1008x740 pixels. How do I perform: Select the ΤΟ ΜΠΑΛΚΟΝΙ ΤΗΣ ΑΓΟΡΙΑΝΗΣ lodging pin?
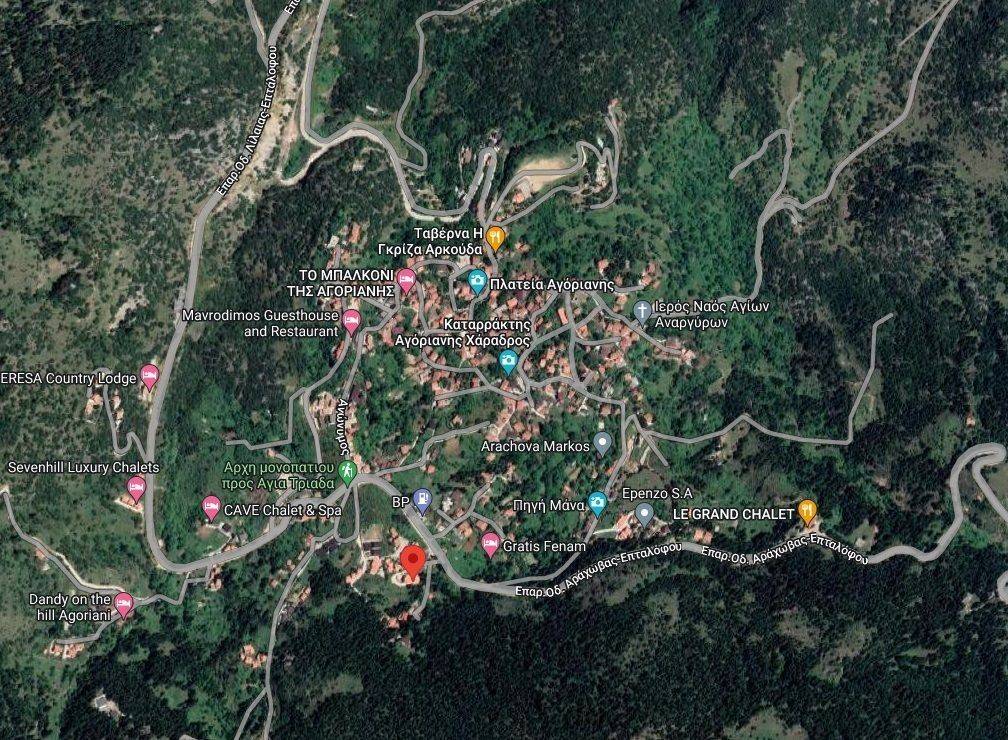406,279
